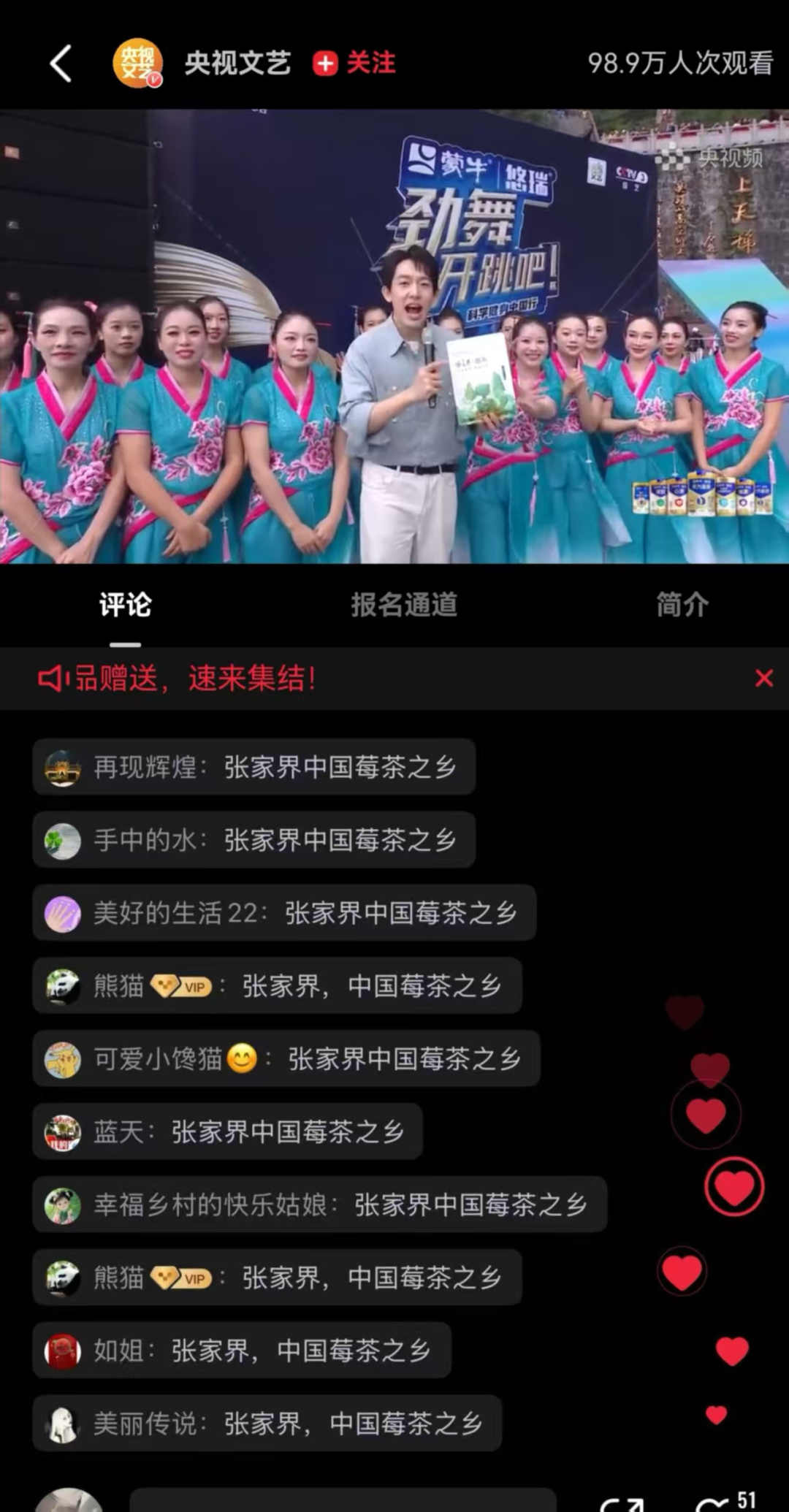Switch to the 报名通道 tab
The height and width of the screenshot is (1512, 789).
pyautogui.click(x=404, y=605)
